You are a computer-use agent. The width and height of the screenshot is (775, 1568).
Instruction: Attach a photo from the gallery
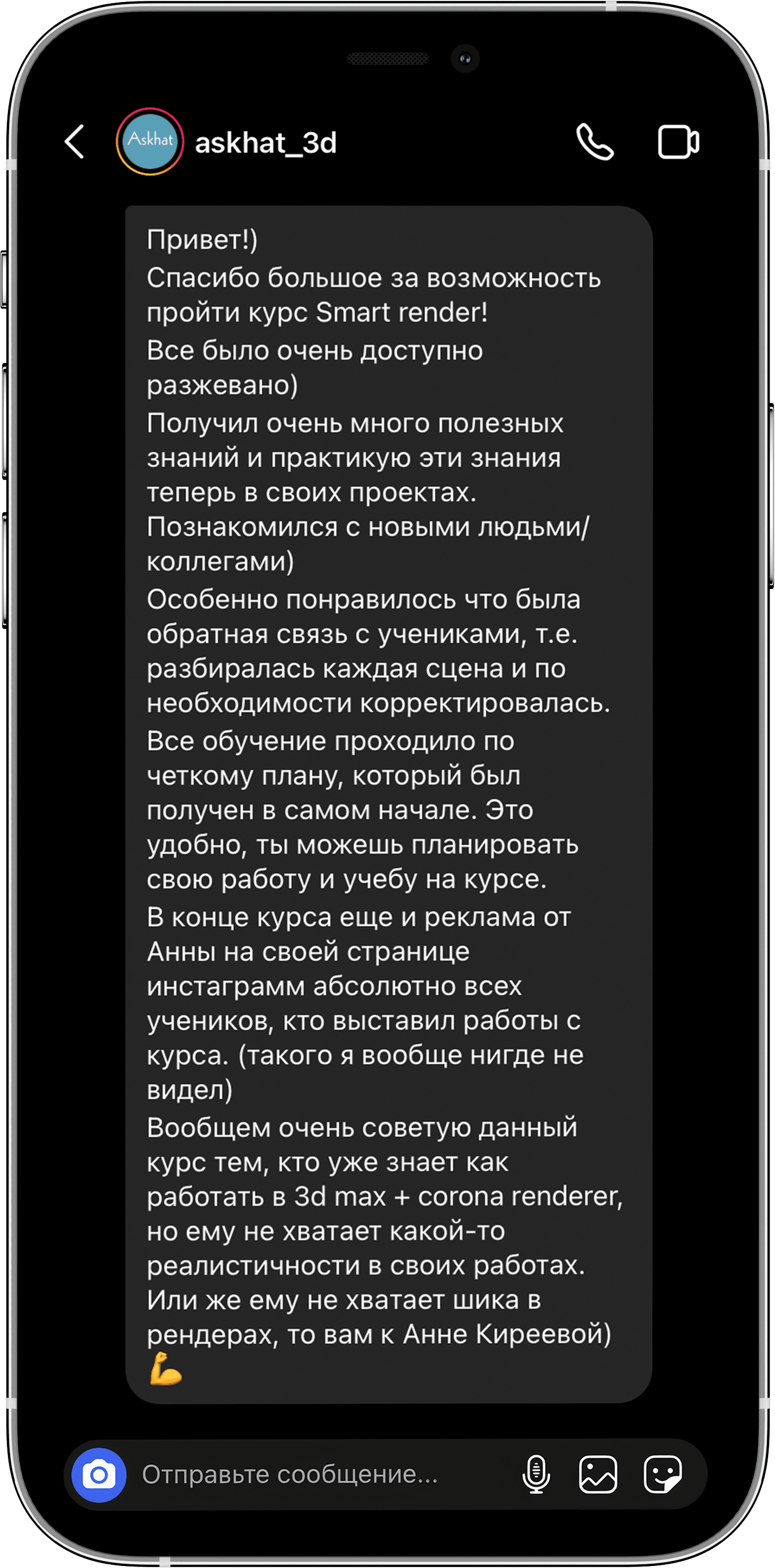(598, 1474)
